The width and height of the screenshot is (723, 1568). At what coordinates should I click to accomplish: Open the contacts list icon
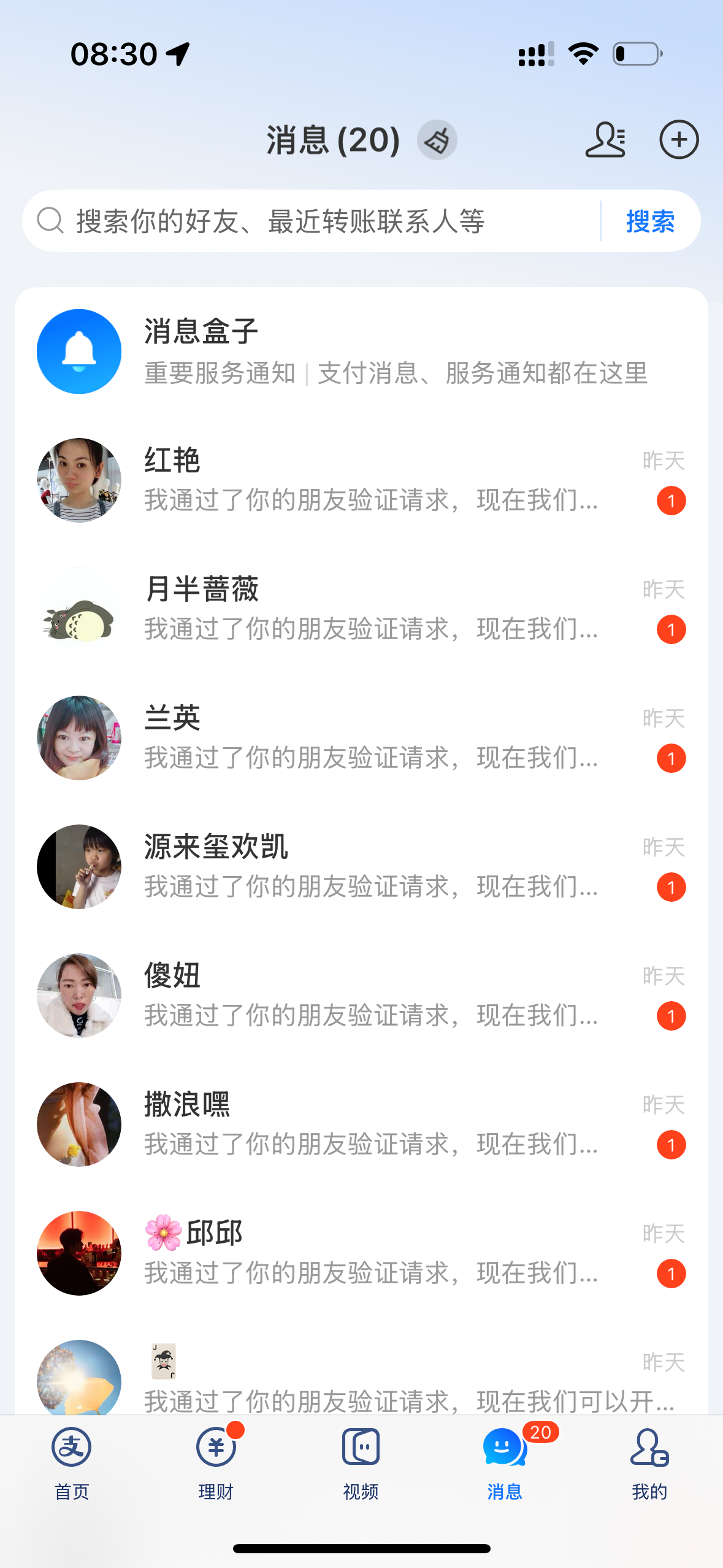click(x=605, y=140)
